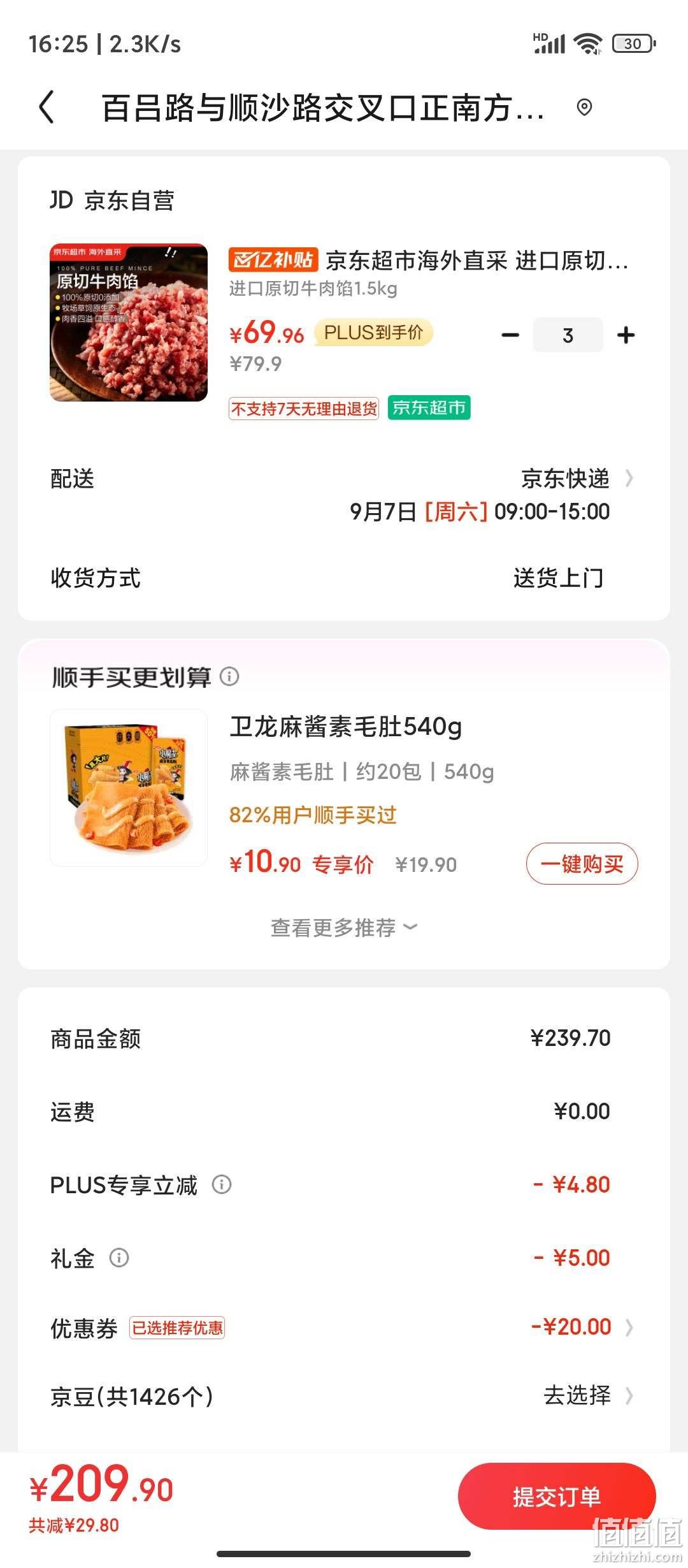The image size is (688, 1568).
Task: Show info for PLUS专享立减
Action: pyautogui.click(x=221, y=1185)
